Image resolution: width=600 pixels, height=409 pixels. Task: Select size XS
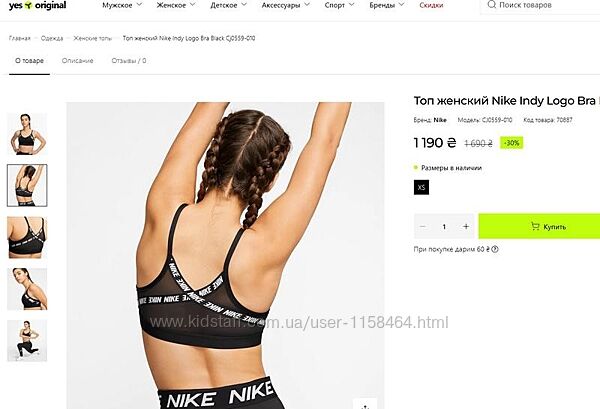[x=420, y=187]
